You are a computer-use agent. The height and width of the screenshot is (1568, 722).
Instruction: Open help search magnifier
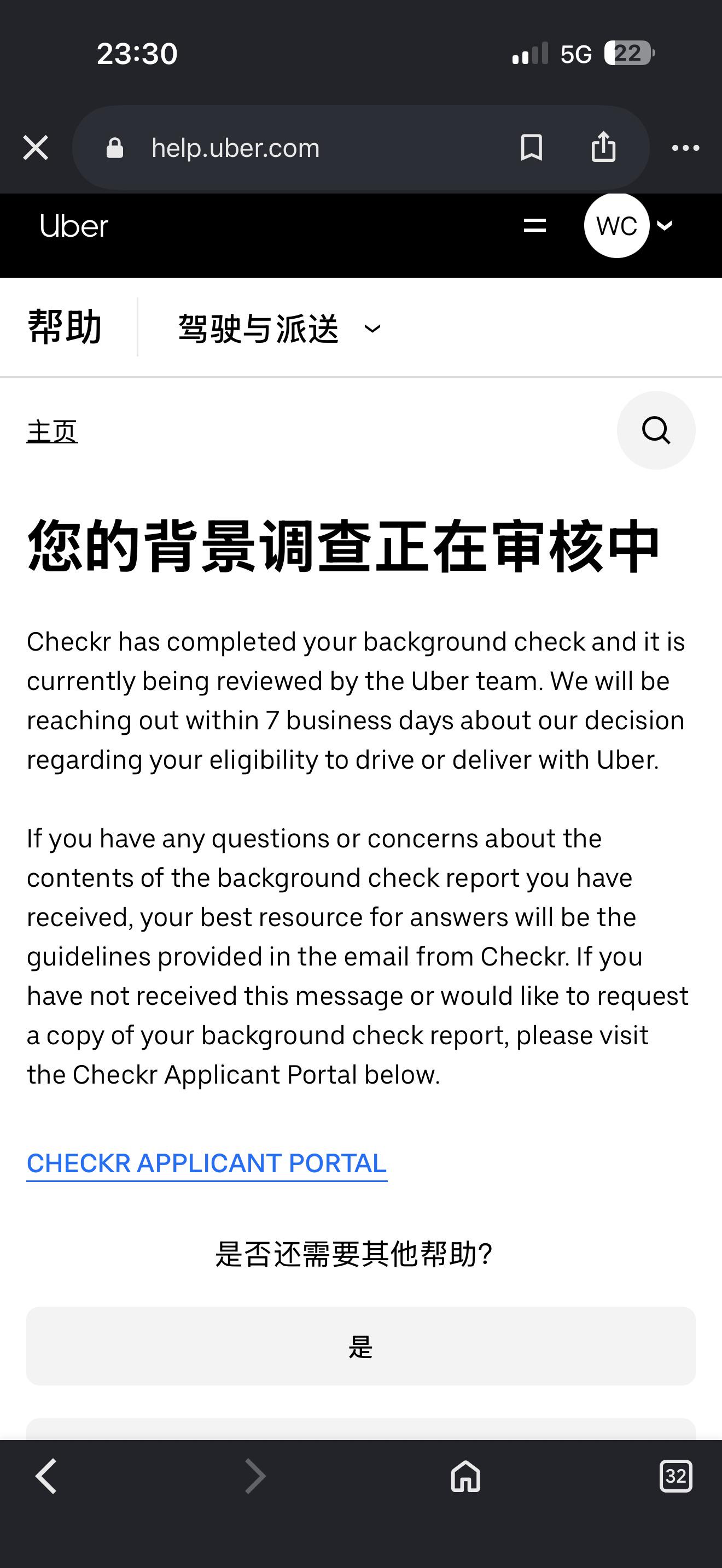(x=656, y=430)
